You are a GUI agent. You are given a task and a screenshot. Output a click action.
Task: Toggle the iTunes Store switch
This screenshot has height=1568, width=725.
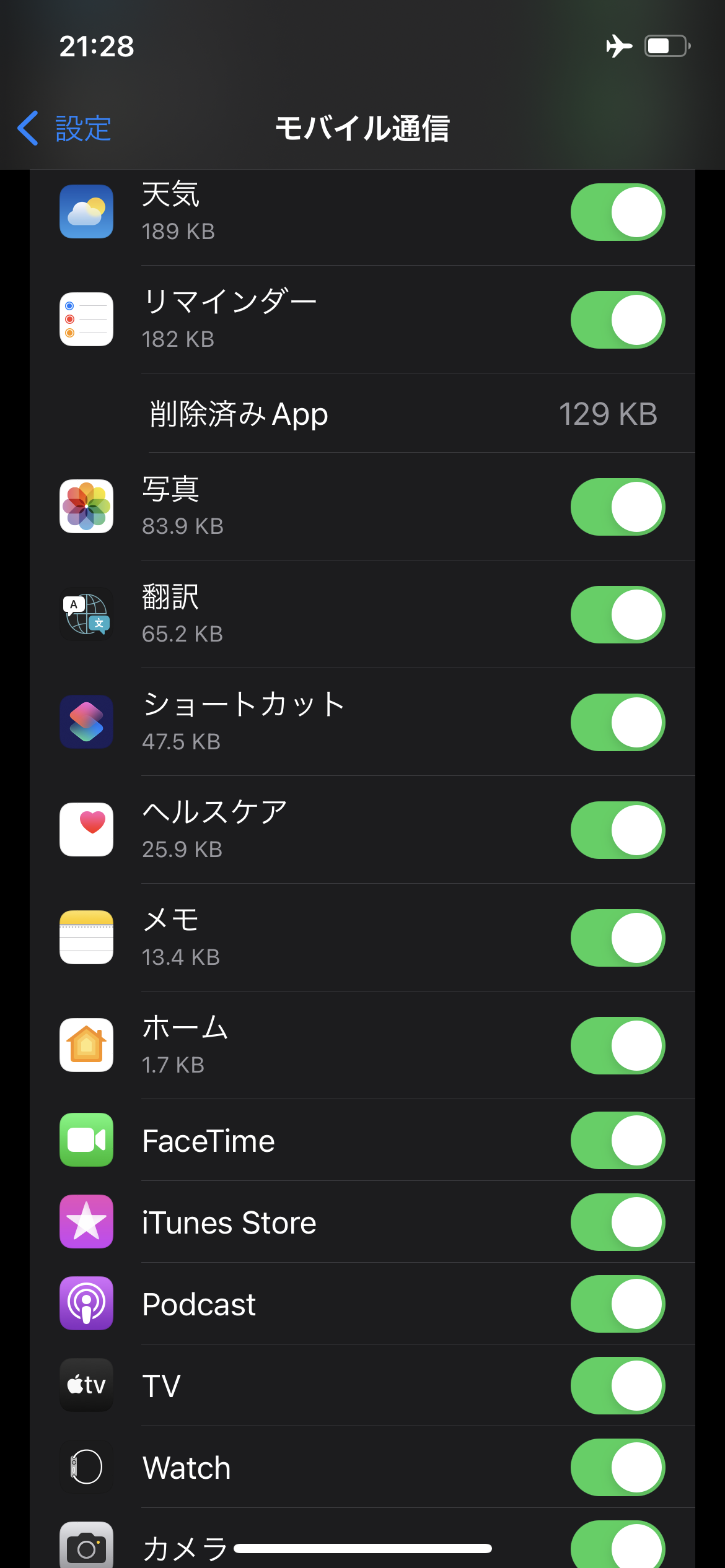point(617,1222)
